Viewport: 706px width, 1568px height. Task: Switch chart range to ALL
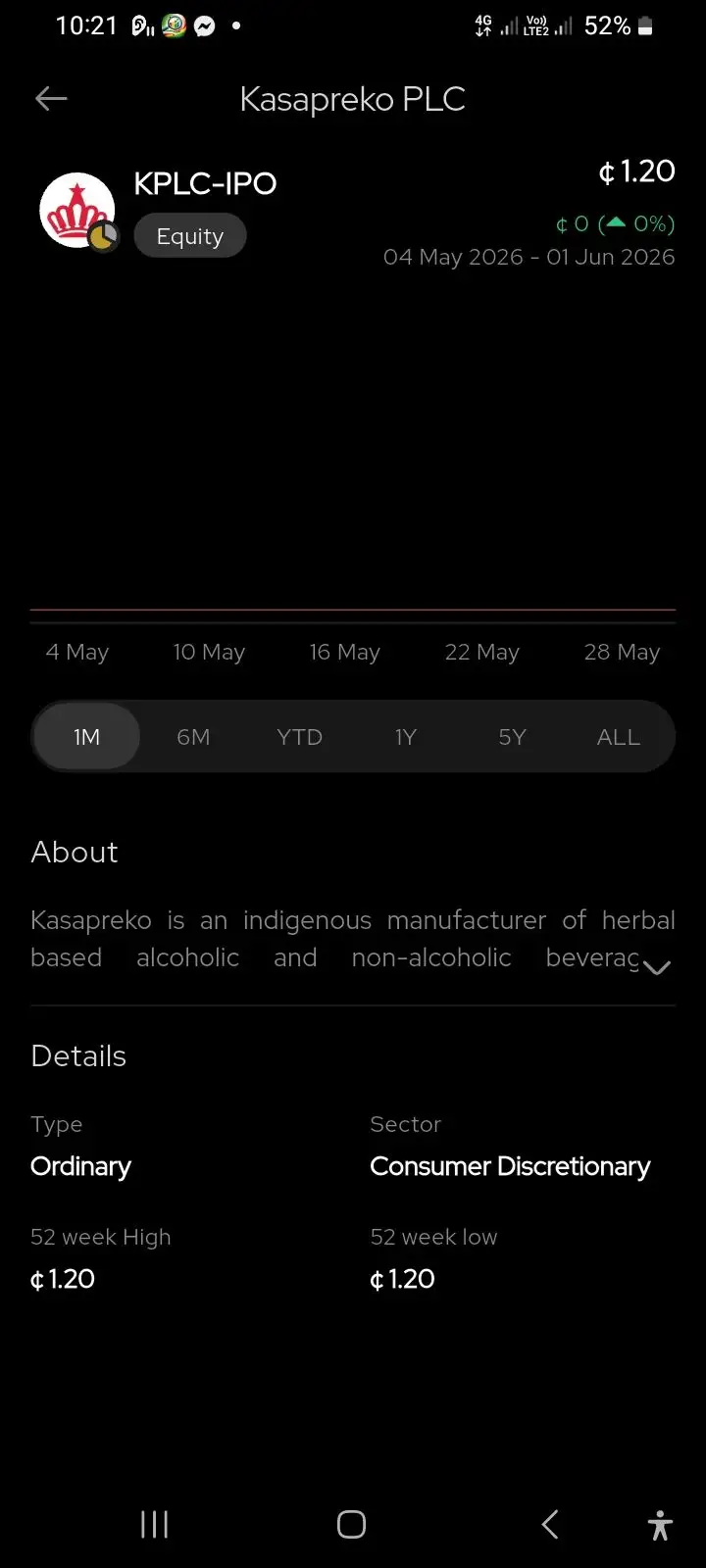[619, 737]
